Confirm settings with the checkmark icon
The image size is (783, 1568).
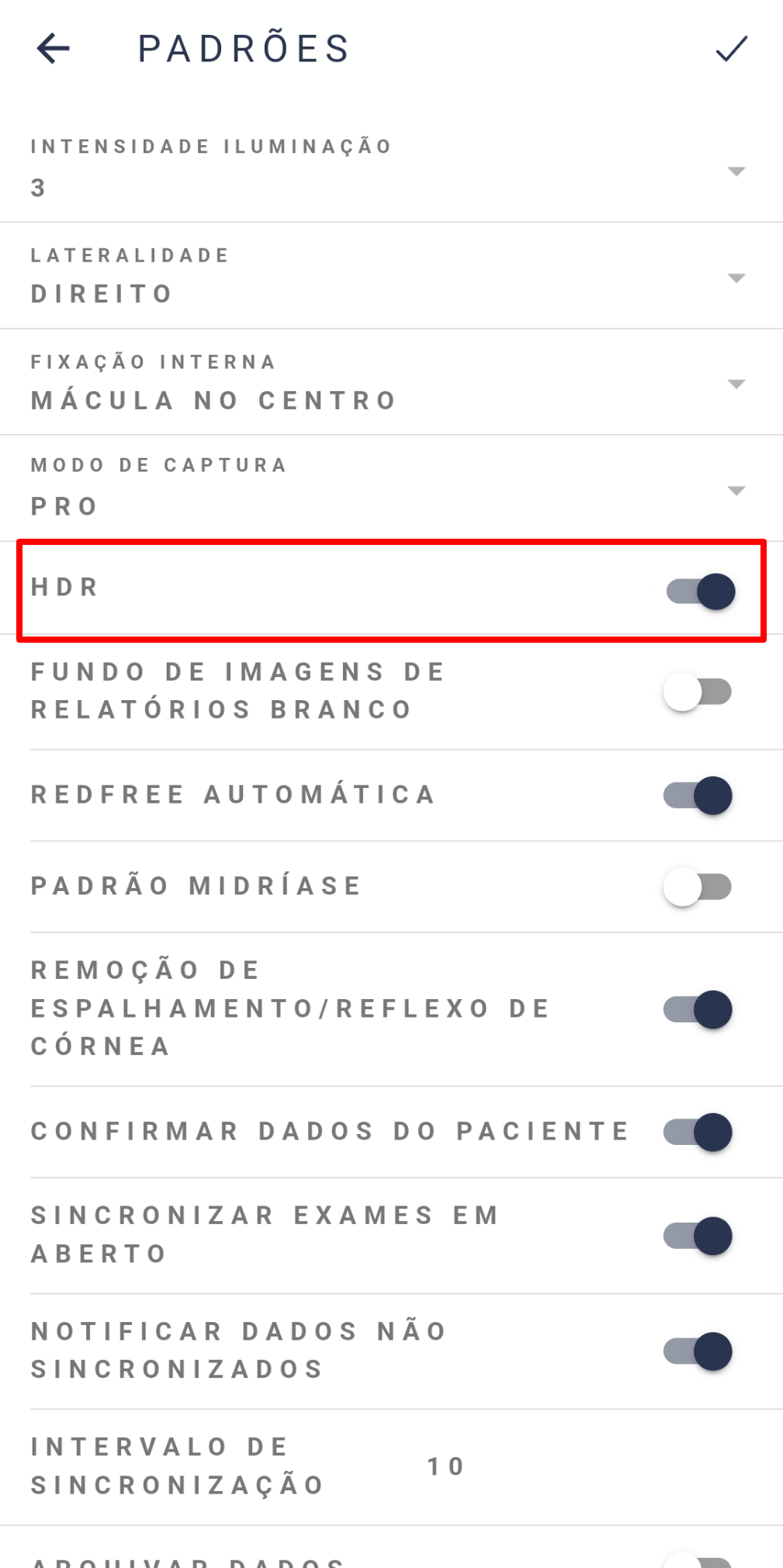[x=731, y=48]
